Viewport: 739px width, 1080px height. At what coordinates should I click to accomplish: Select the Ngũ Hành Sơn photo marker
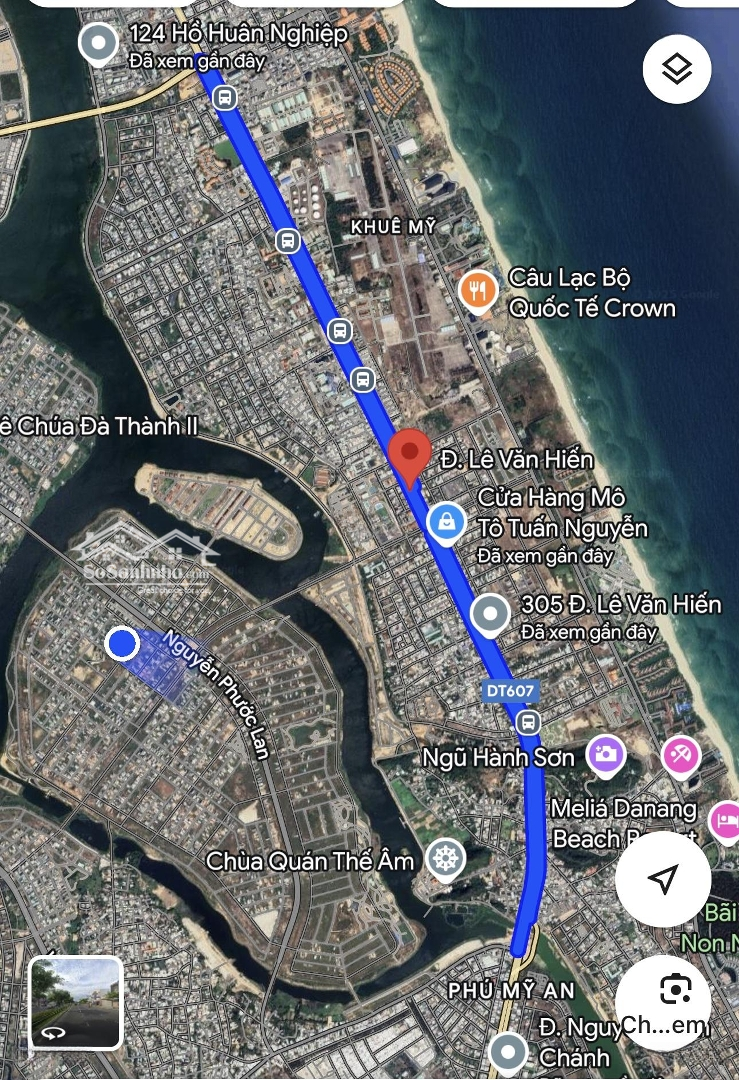606,753
